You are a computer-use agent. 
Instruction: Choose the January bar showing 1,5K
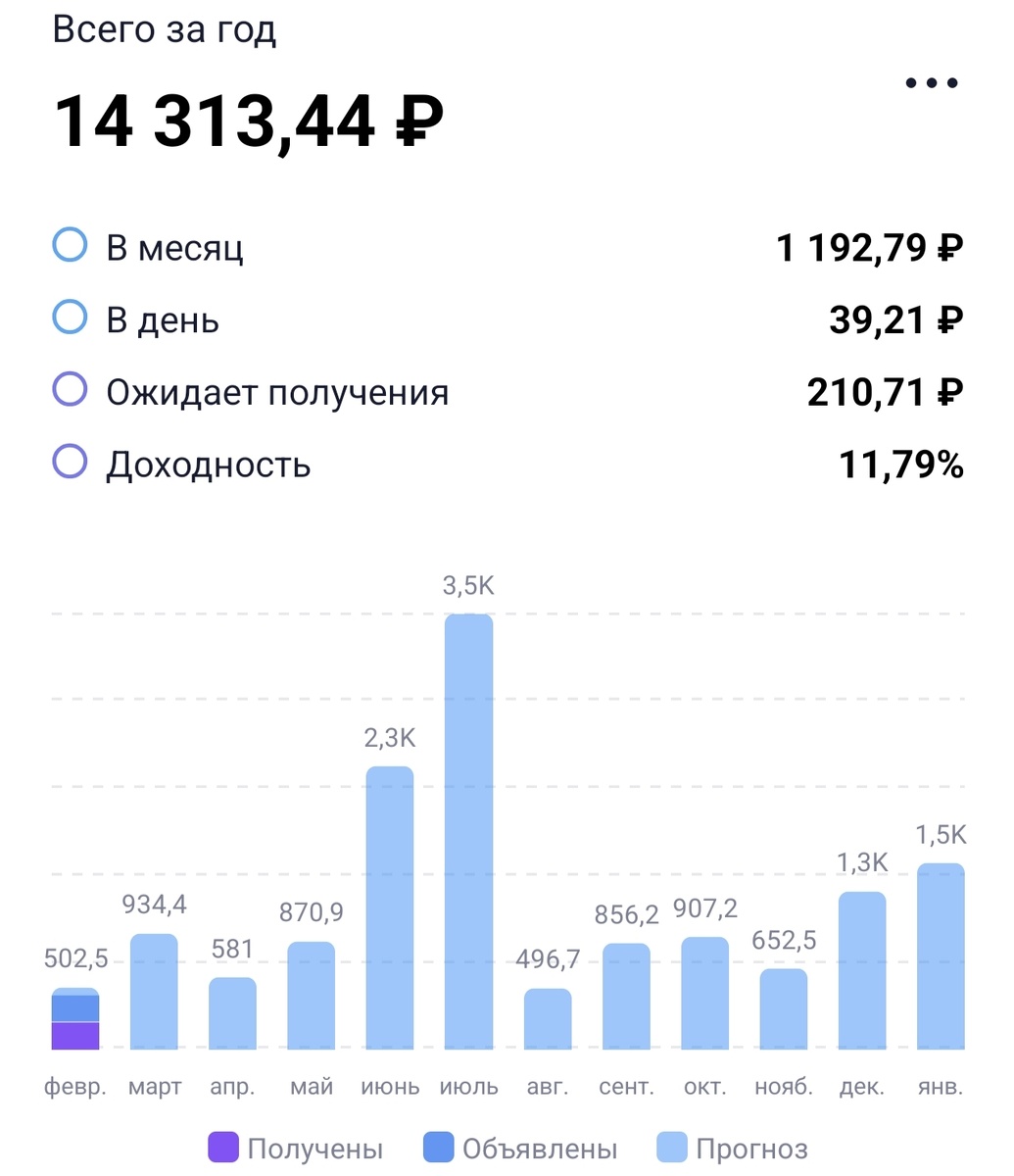click(x=941, y=955)
